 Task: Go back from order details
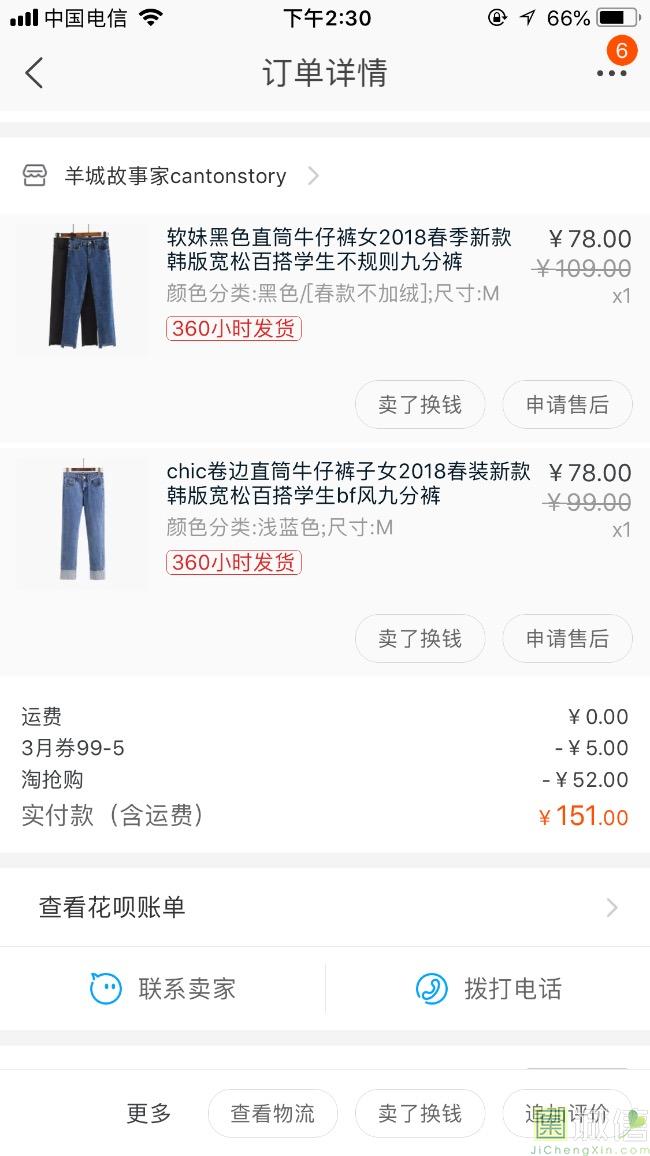(34, 73)
